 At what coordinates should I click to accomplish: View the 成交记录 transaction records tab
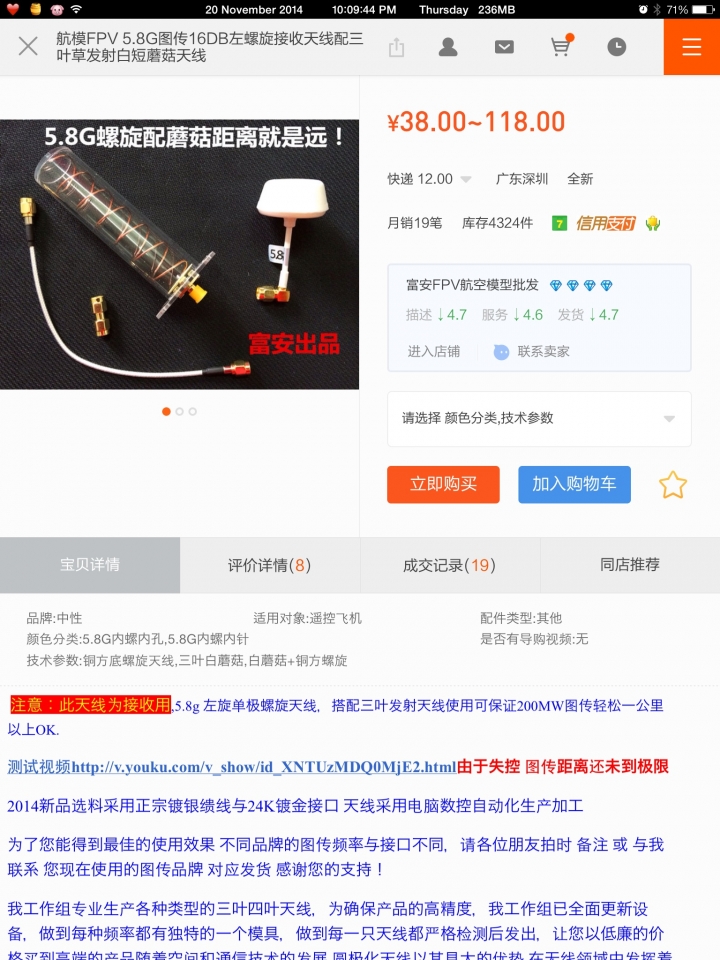450,565
